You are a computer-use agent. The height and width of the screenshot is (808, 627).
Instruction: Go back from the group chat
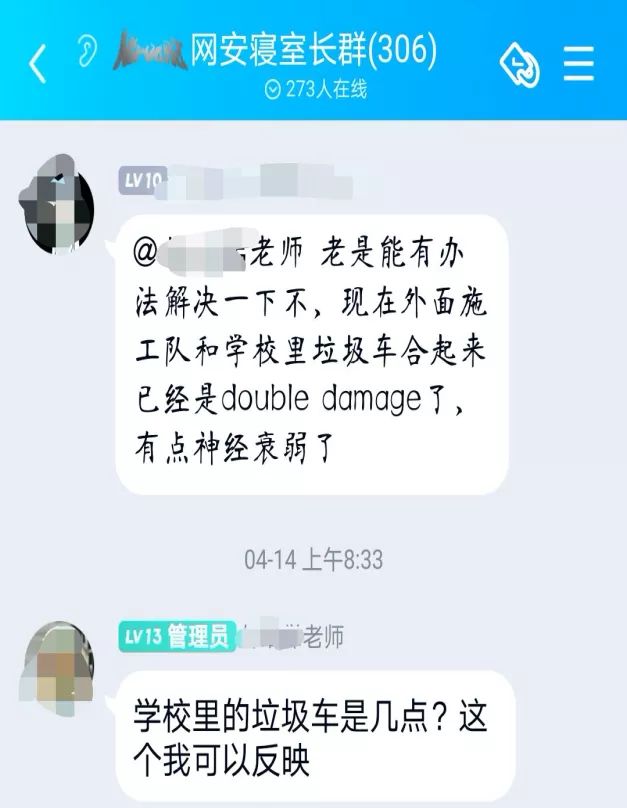click(x=37, y=63)
